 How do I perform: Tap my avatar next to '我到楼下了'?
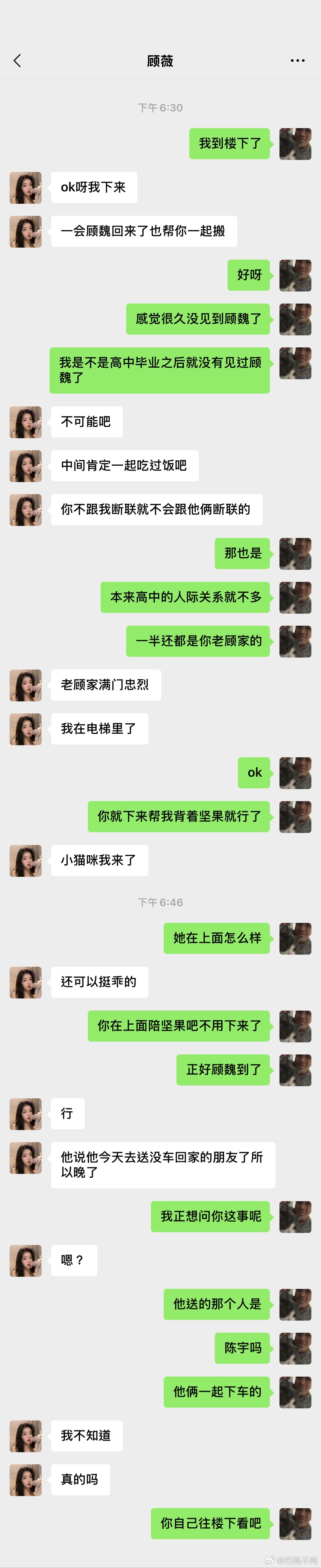tap(295, 144)
